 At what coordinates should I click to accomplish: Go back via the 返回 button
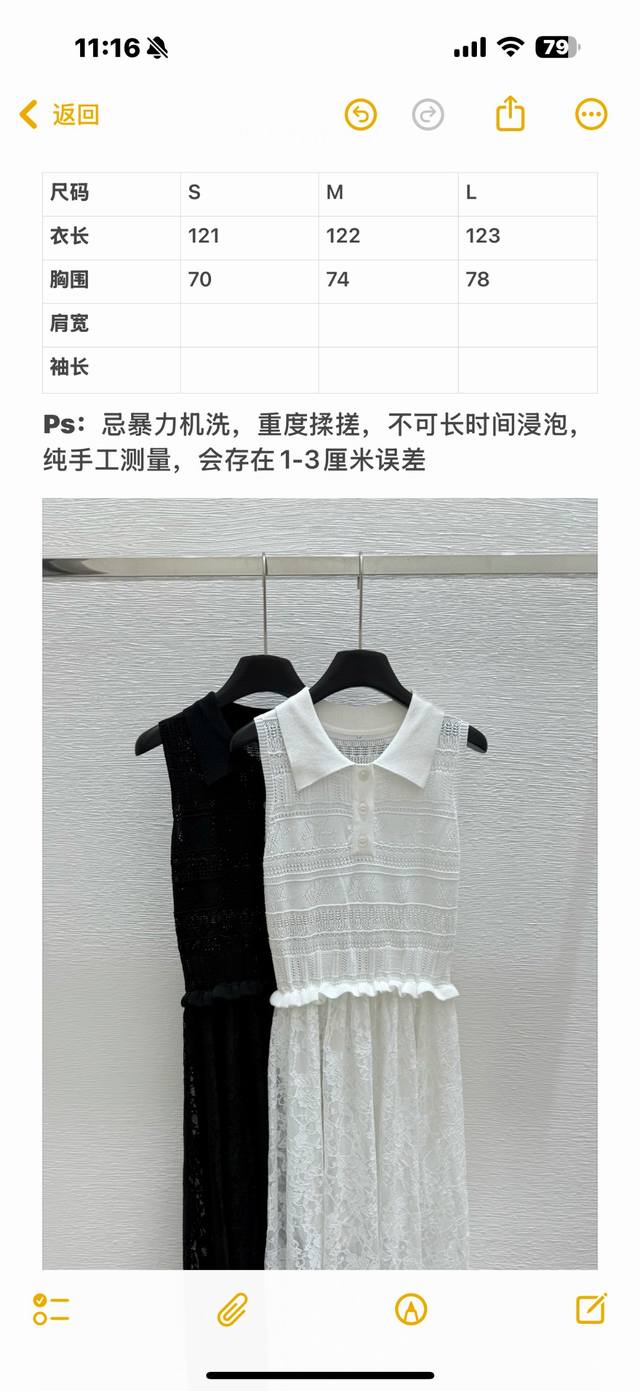point(60,114)
